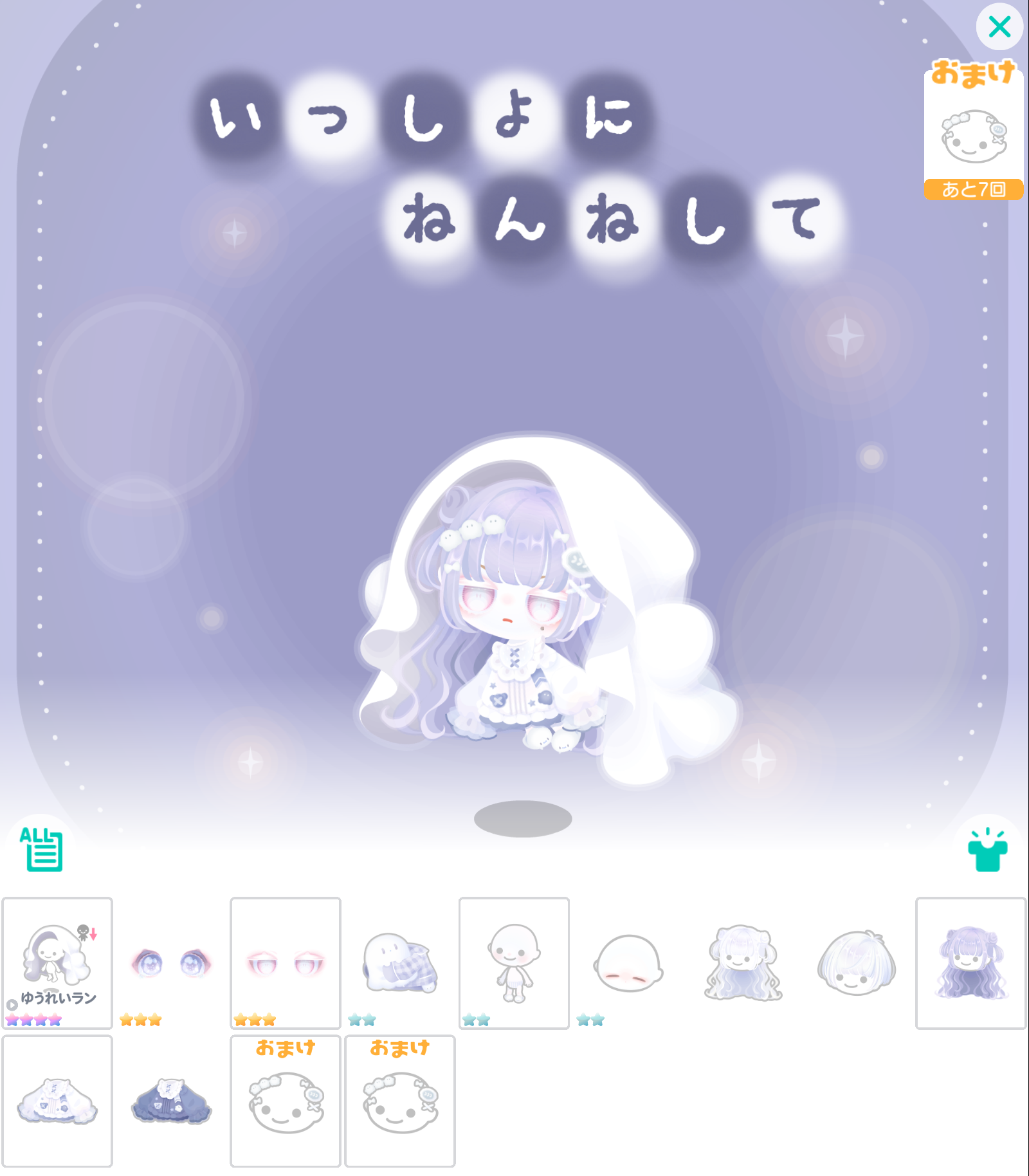This screenshot has width=1029, height=1176.
Task: Open the ALL items list
Action: pos(42,849)
